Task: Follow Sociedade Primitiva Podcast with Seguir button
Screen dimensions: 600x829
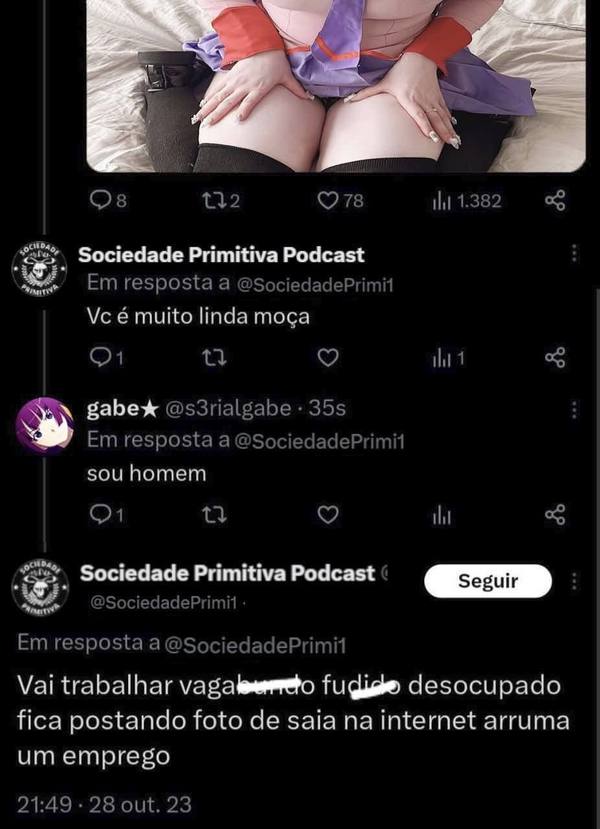Action: click(487, 581)
